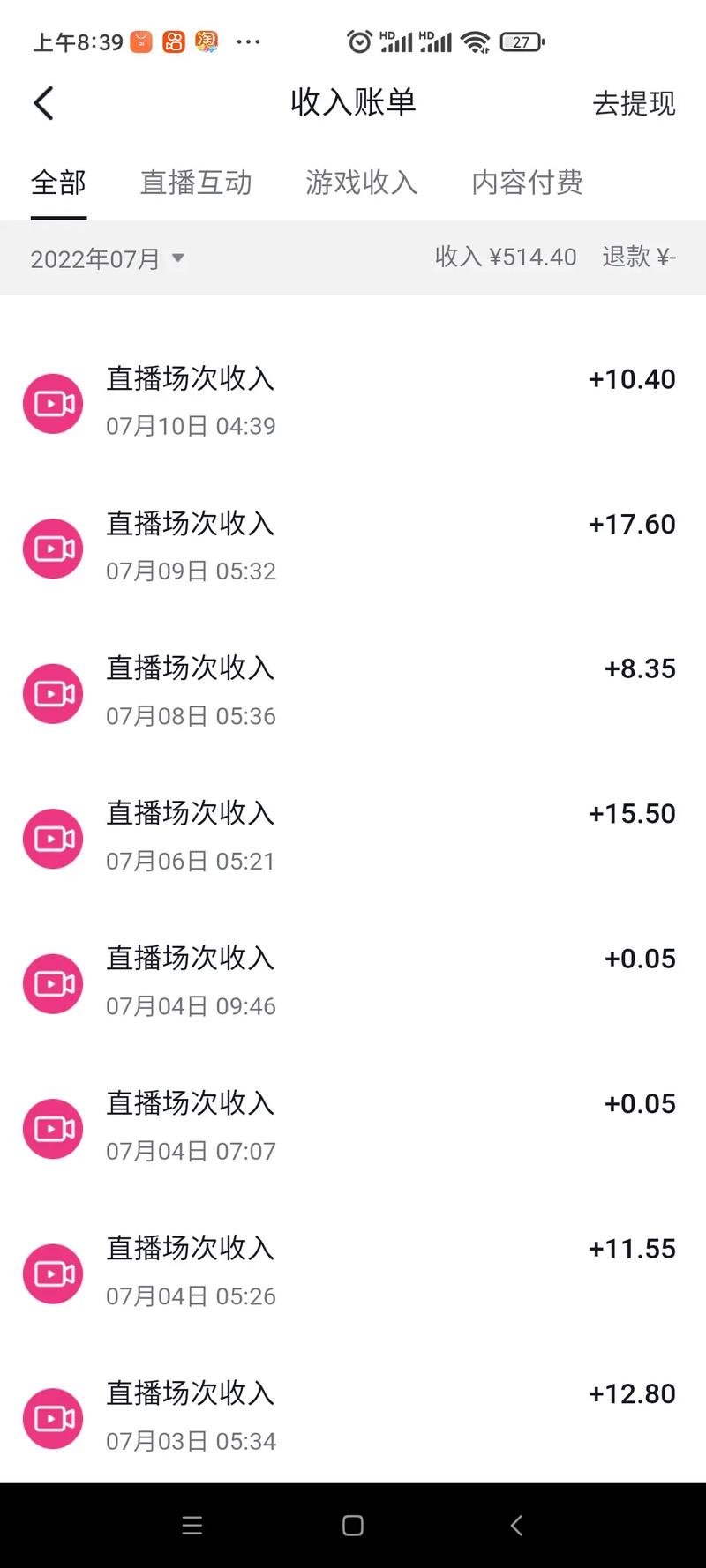
Task: Open the 07月06日 live income record icon
Action: (x=53, y=838)
